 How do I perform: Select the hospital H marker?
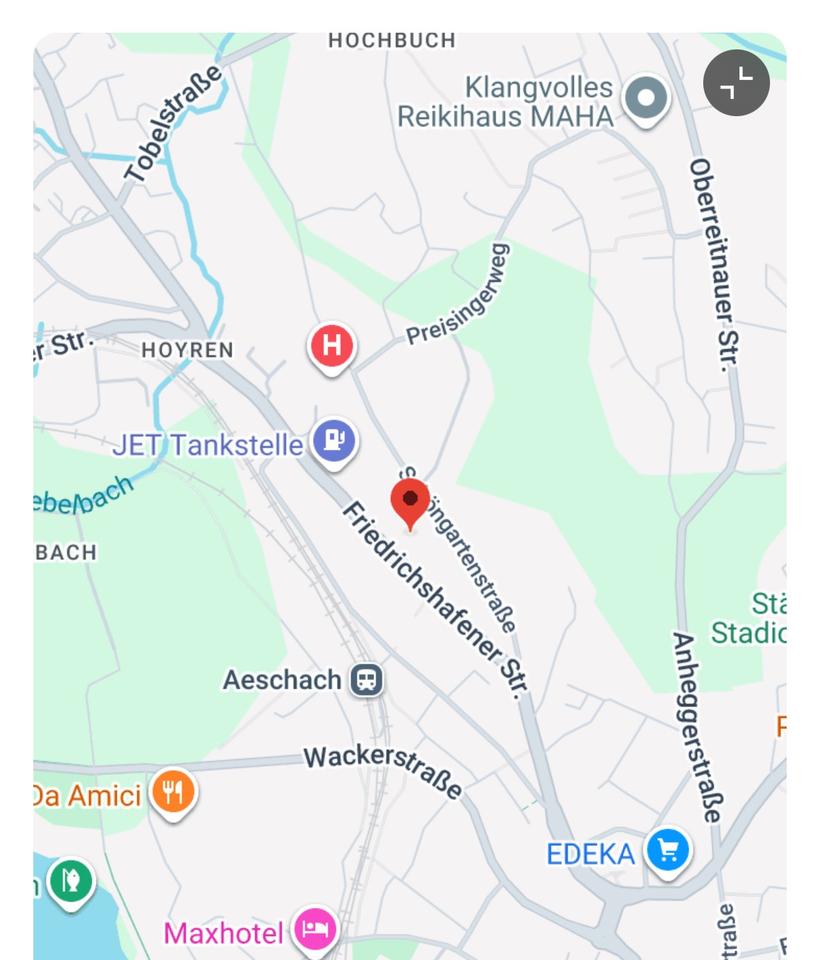click(x=332, y=347)
